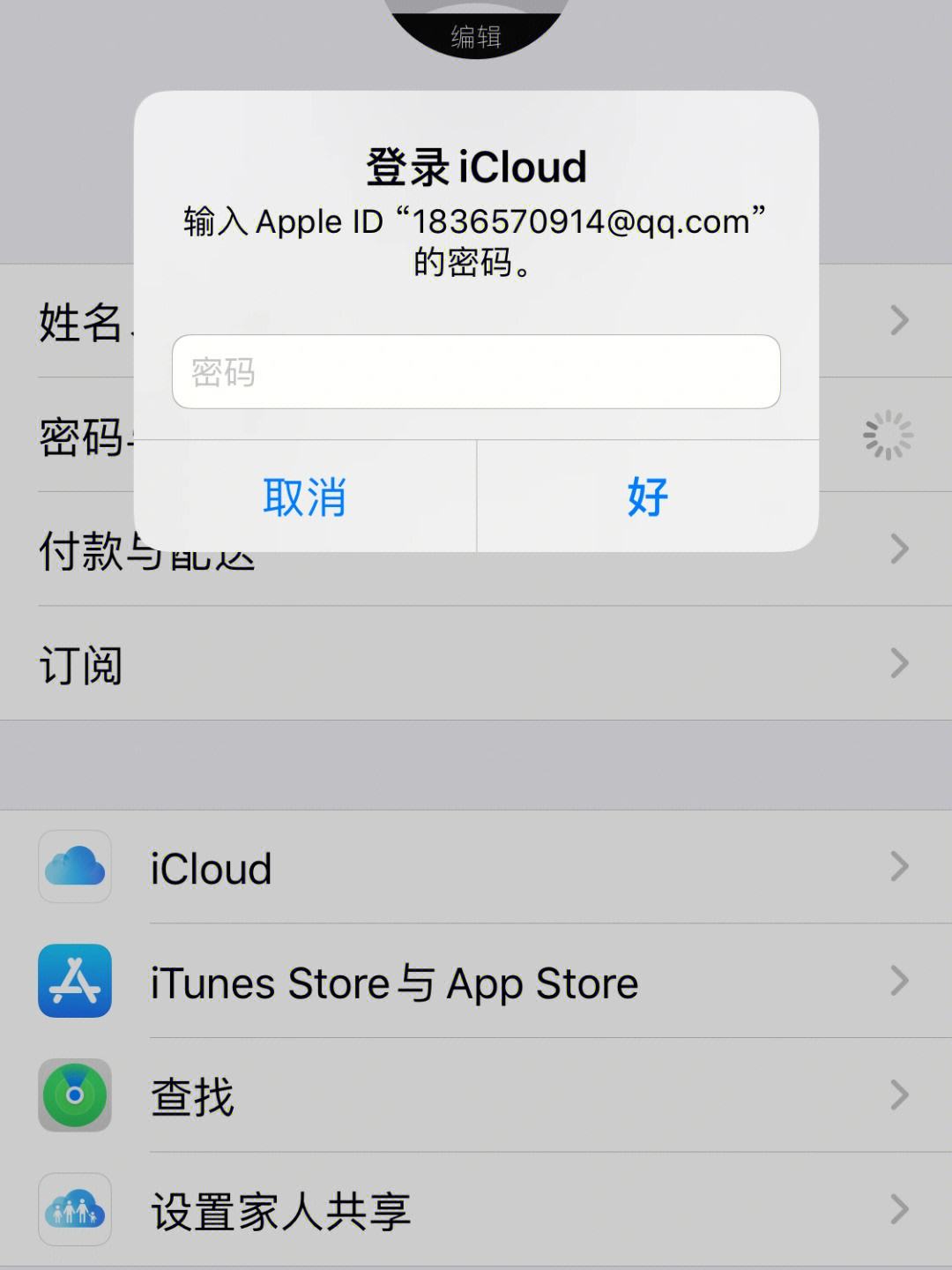952x1270 pixels.
Task: Open the 订阅 subscriptions row
Action: click(x=476, y=664)
